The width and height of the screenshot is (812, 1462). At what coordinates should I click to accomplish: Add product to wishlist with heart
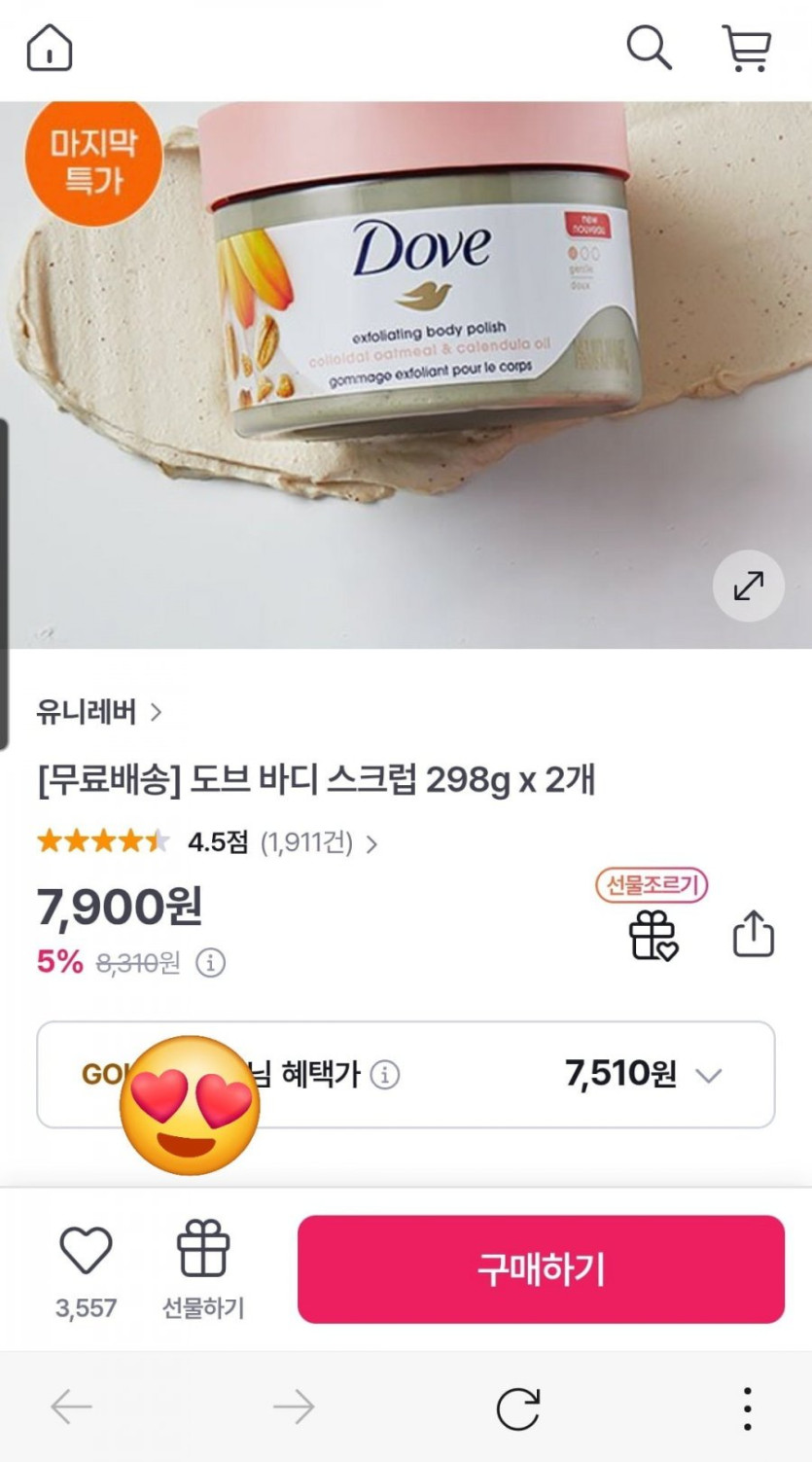tap(86, 1251)
